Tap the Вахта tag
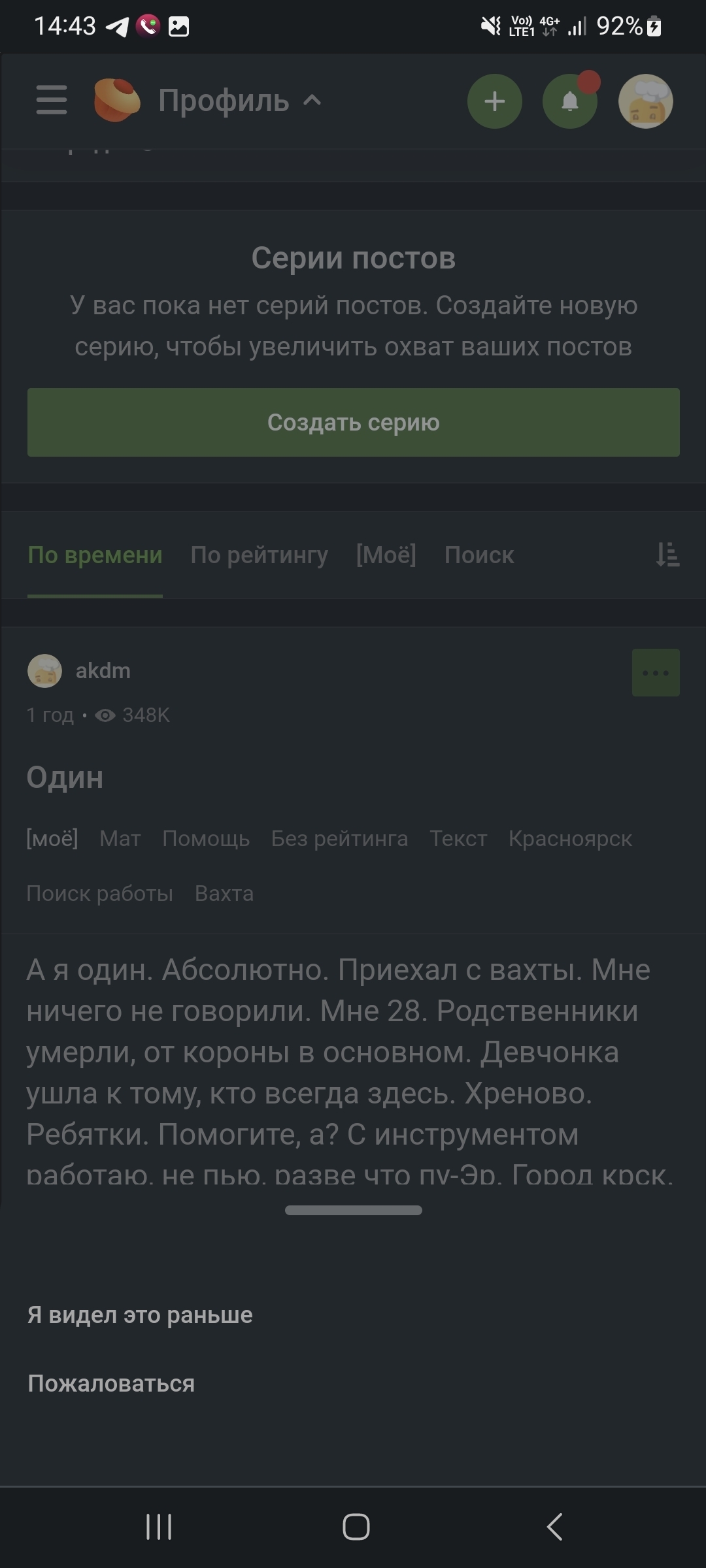Screen dimensions: 706x1568 224,893
